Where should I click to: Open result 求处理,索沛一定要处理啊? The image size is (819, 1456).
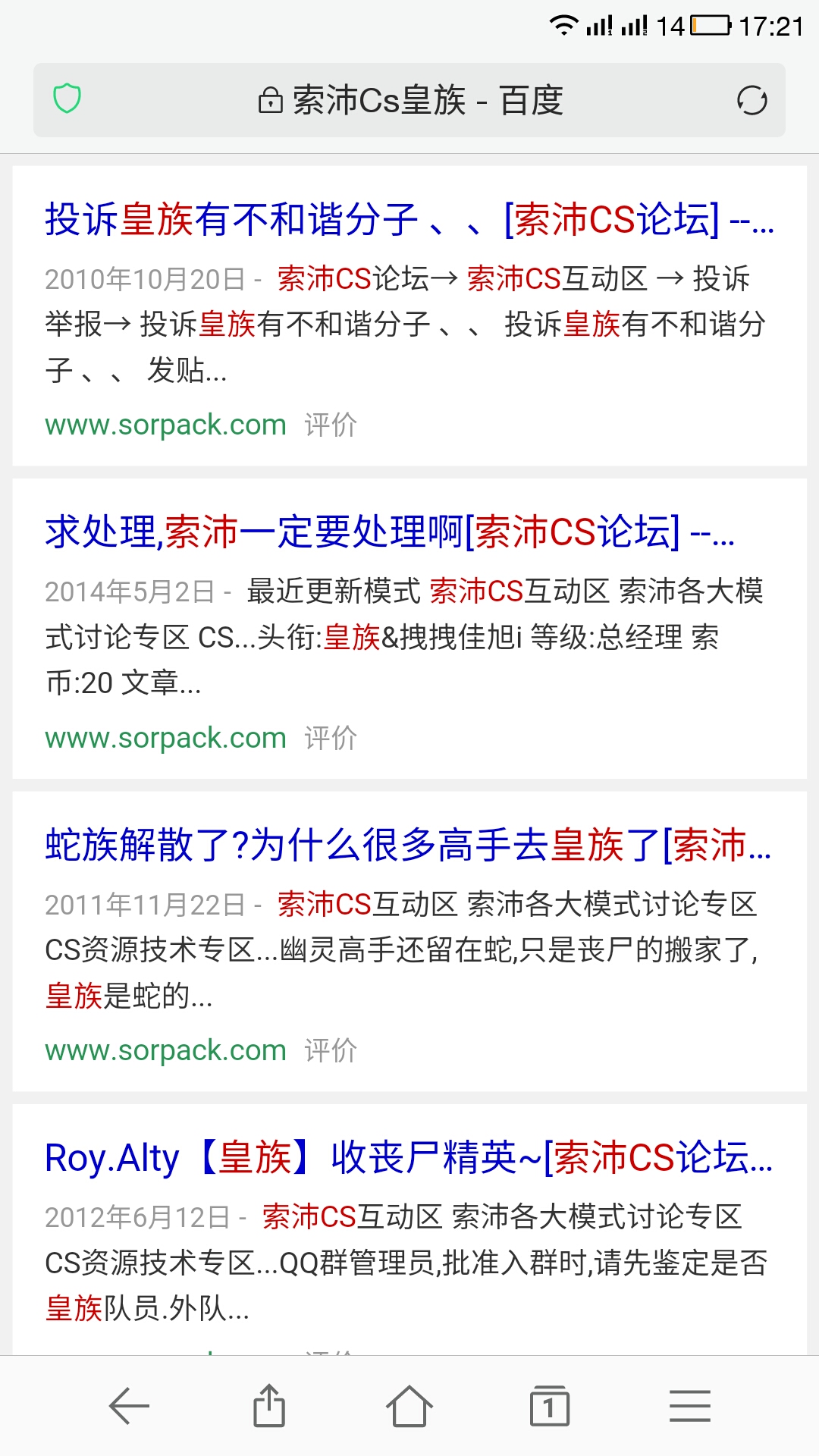click(390, 532)
